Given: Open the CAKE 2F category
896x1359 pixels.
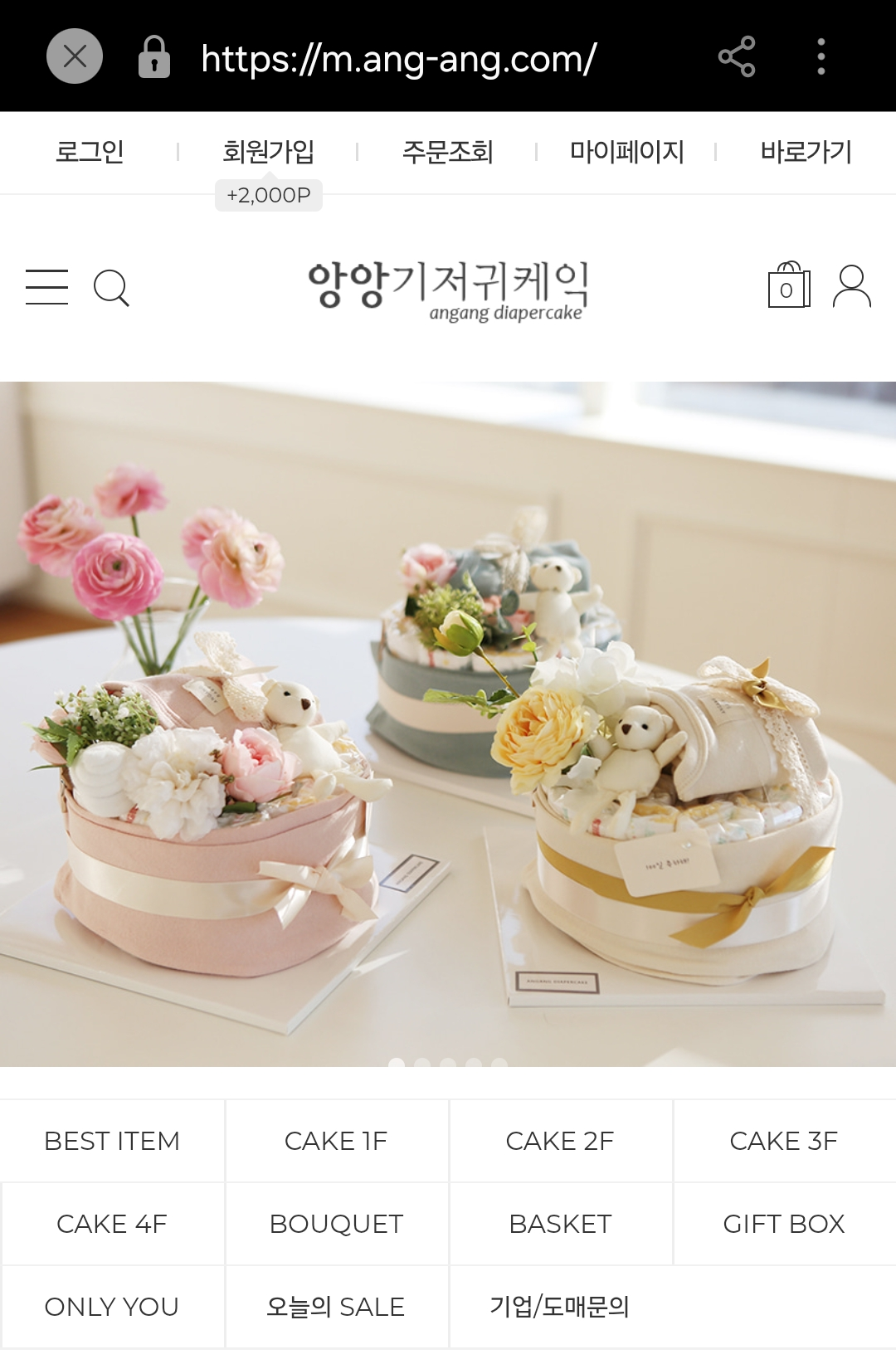Looking at the screenshot, I should (x=560, y=1141).
